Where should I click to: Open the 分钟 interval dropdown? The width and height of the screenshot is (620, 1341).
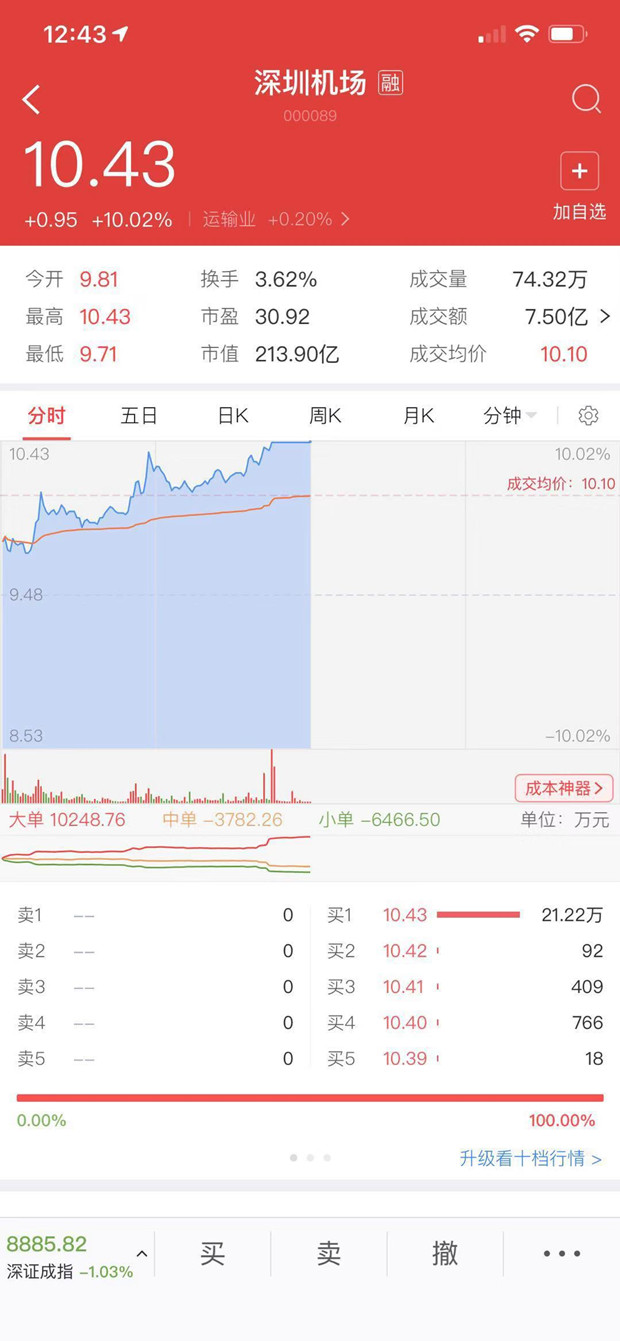pyautogui.click(x=510, y=416)
